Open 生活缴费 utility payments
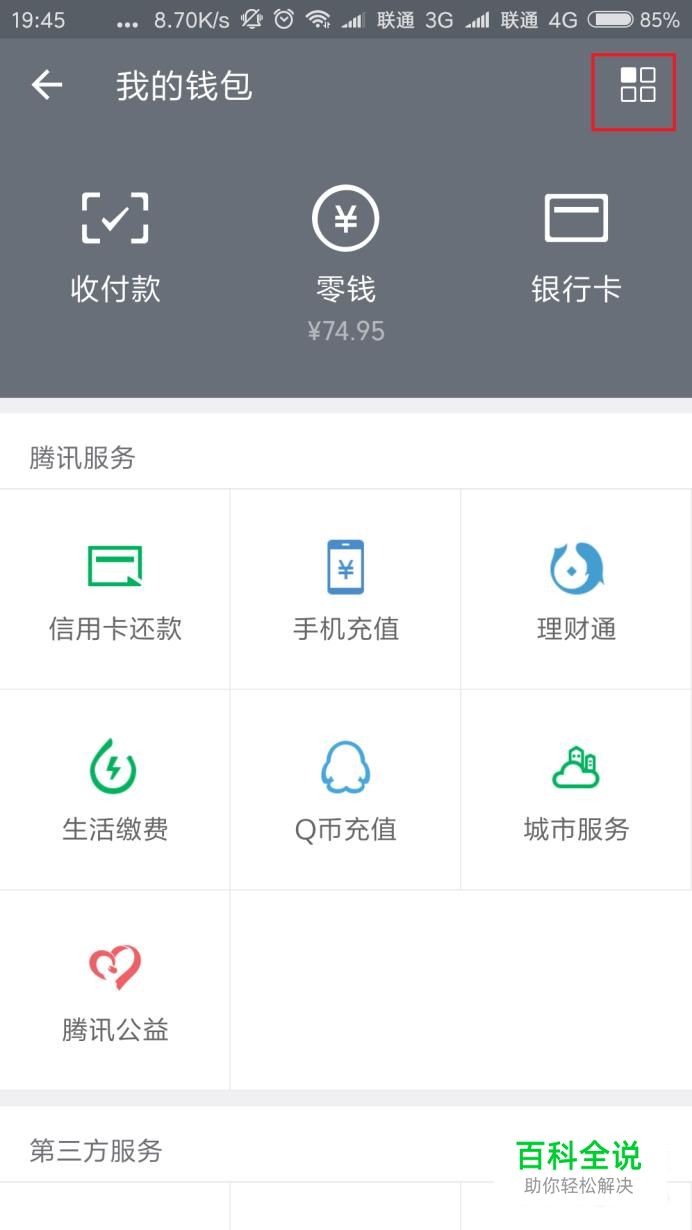Screen dimensions: 692x1230 click(115, 790)
